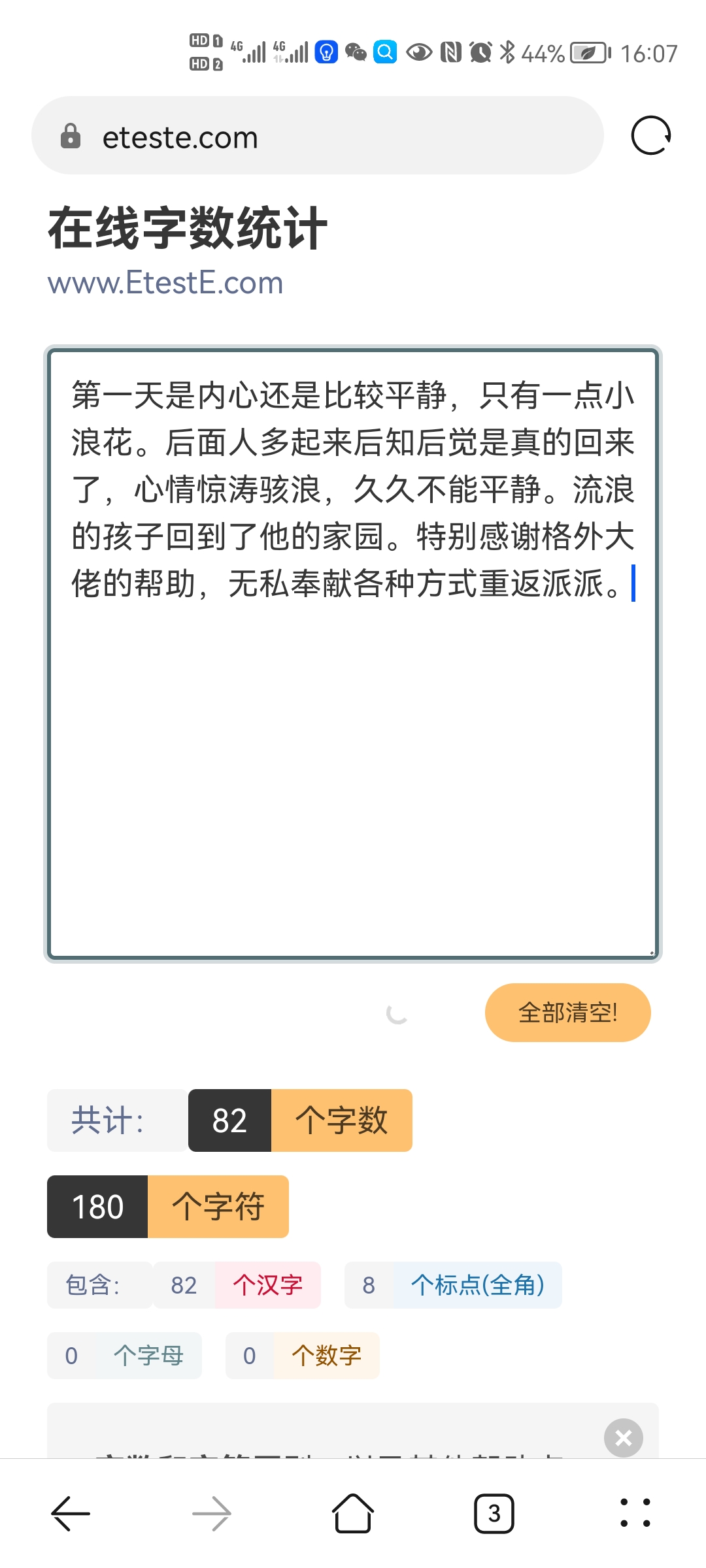Go back to the previous page
The image size is (706, 1568).
(71, 1513)
